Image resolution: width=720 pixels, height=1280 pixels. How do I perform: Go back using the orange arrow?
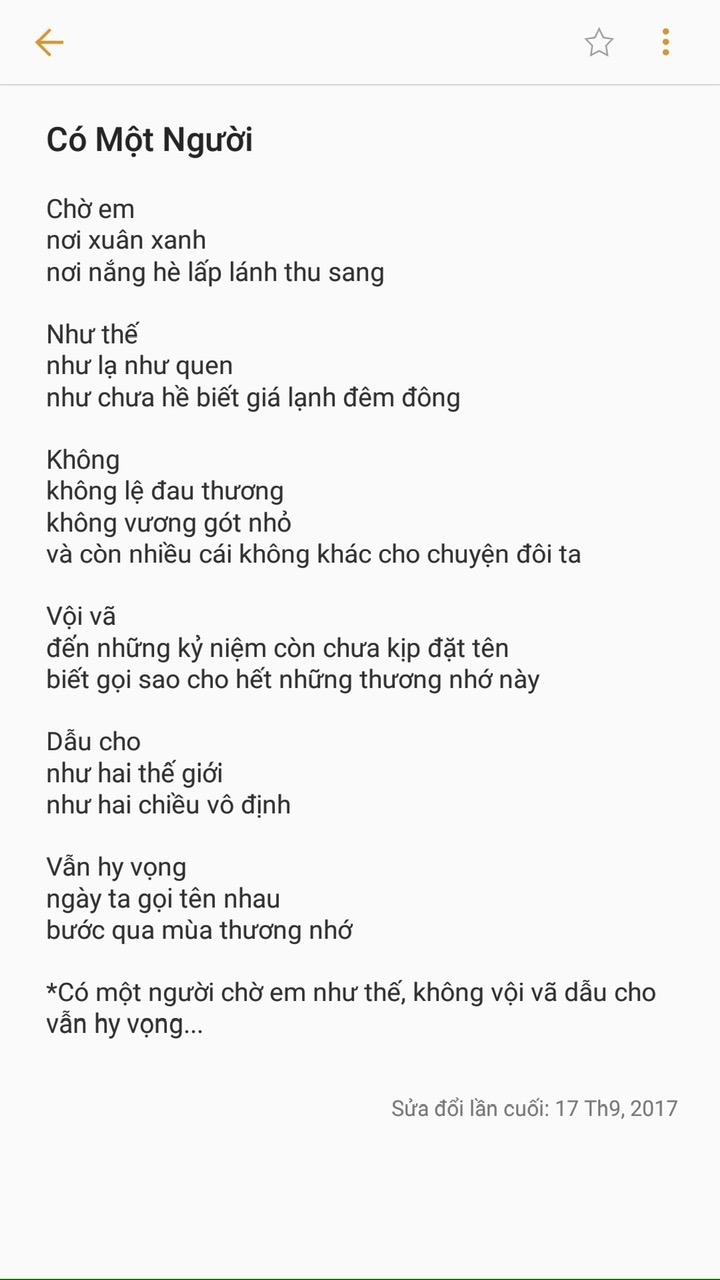click(49, 42)
